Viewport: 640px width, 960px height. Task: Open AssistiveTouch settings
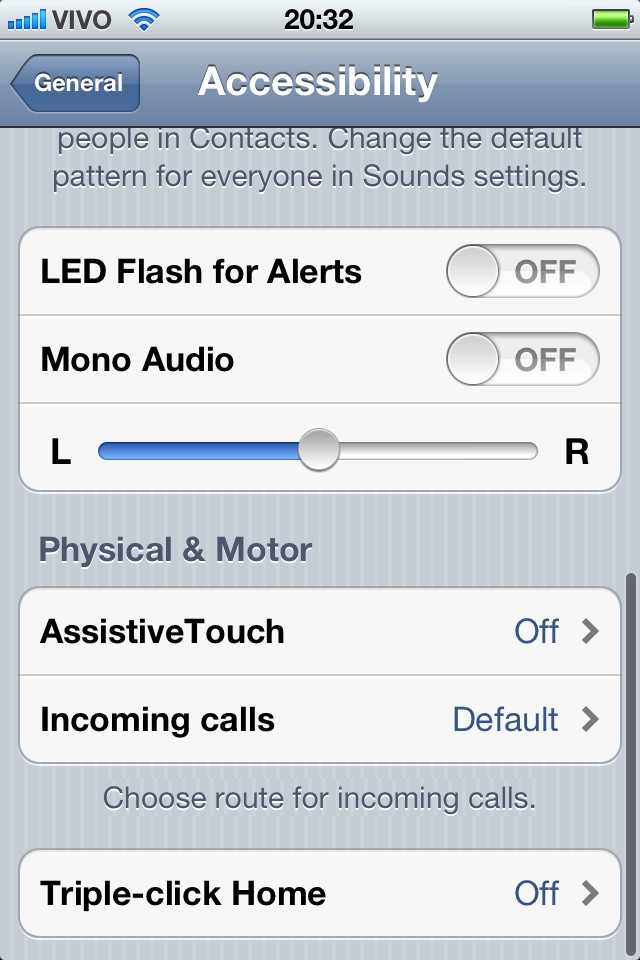point(320,632)
